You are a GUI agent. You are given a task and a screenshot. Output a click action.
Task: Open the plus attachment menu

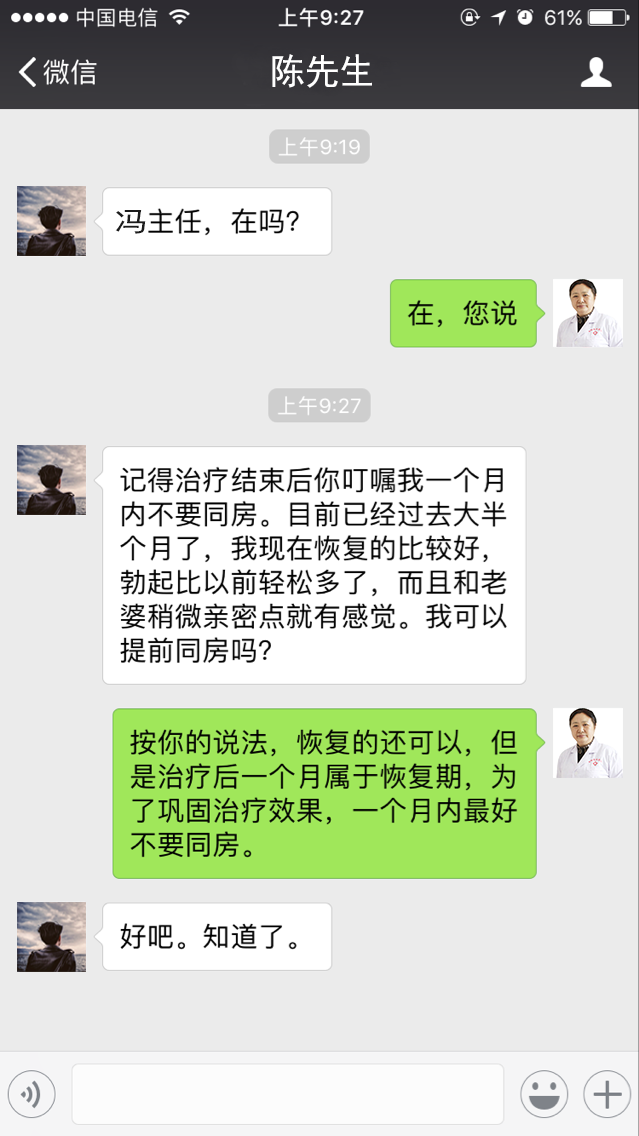click(607, 1094)
